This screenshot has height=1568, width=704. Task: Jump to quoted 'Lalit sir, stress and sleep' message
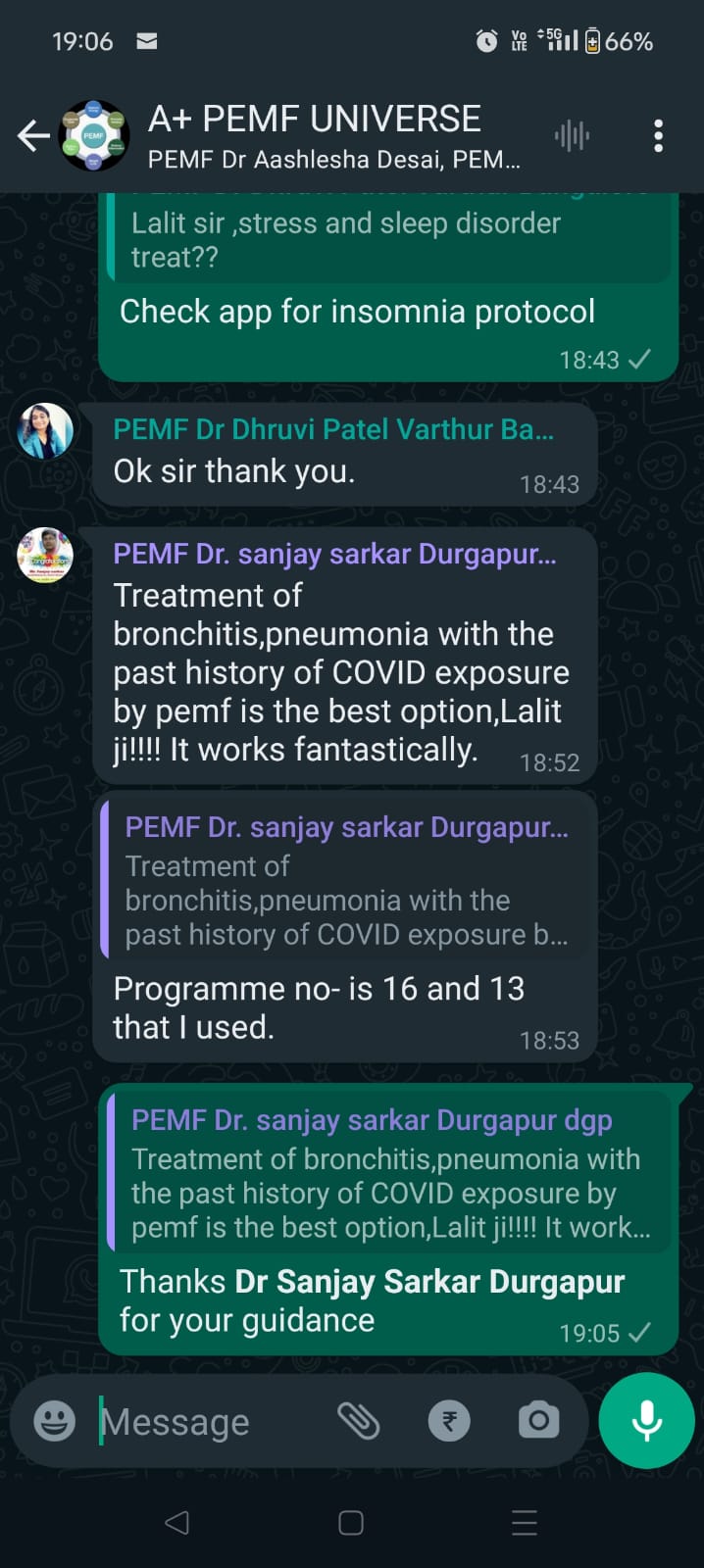coord(388,237)
